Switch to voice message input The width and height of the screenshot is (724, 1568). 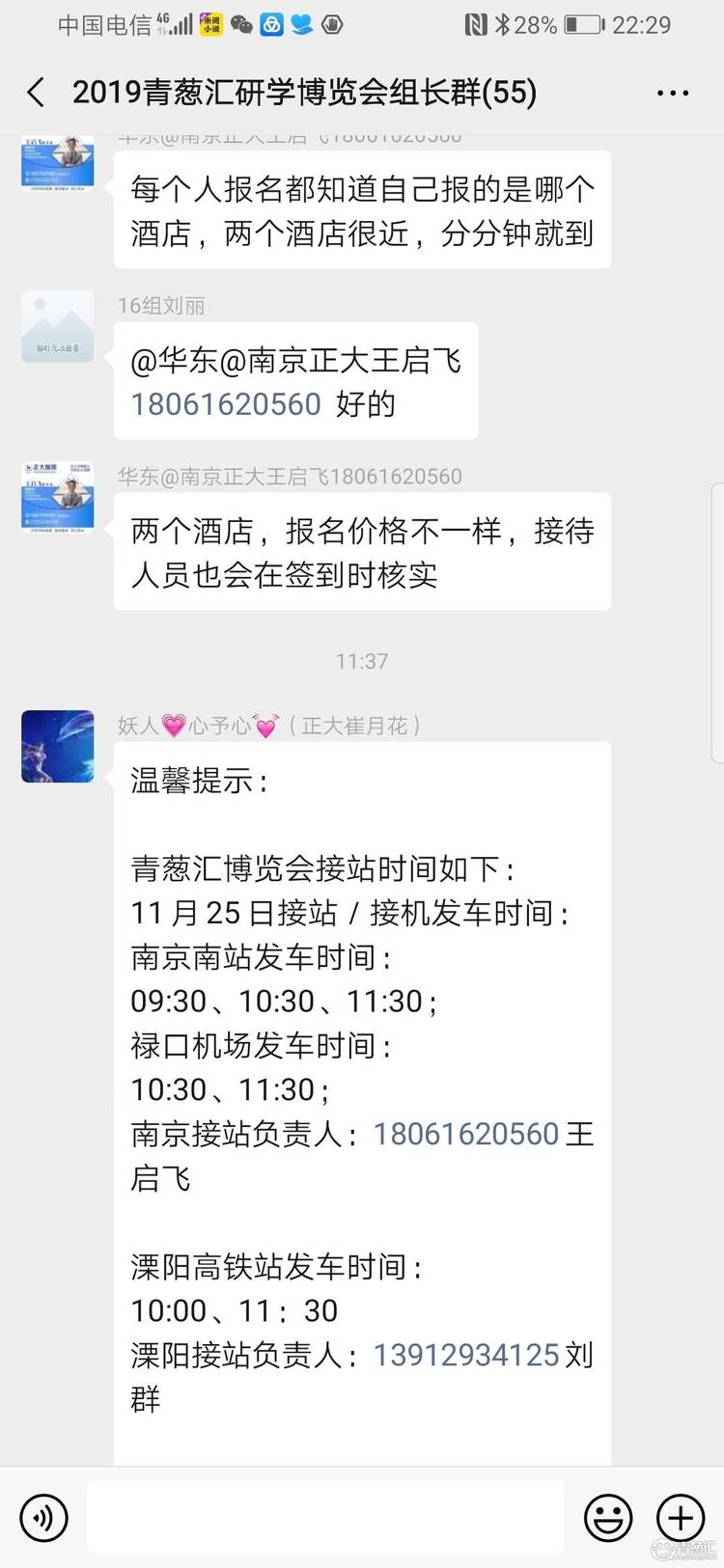pos(44,1518)
